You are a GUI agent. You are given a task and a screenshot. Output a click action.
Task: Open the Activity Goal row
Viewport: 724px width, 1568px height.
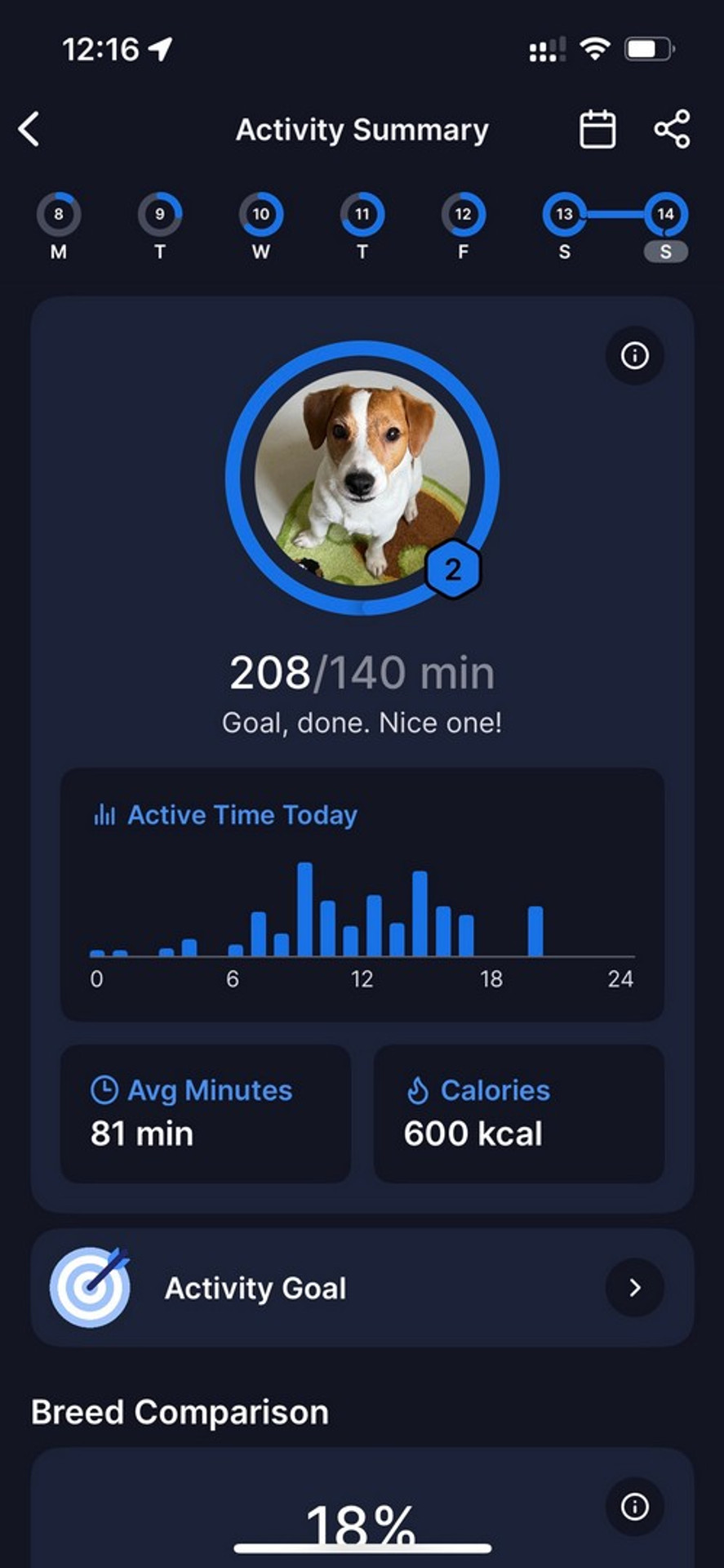(362, 1288)
